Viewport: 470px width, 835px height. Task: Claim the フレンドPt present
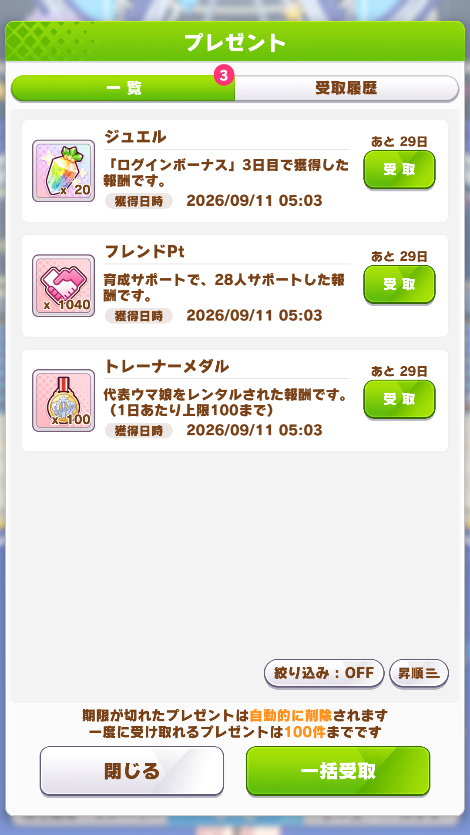tap(399, 284)
